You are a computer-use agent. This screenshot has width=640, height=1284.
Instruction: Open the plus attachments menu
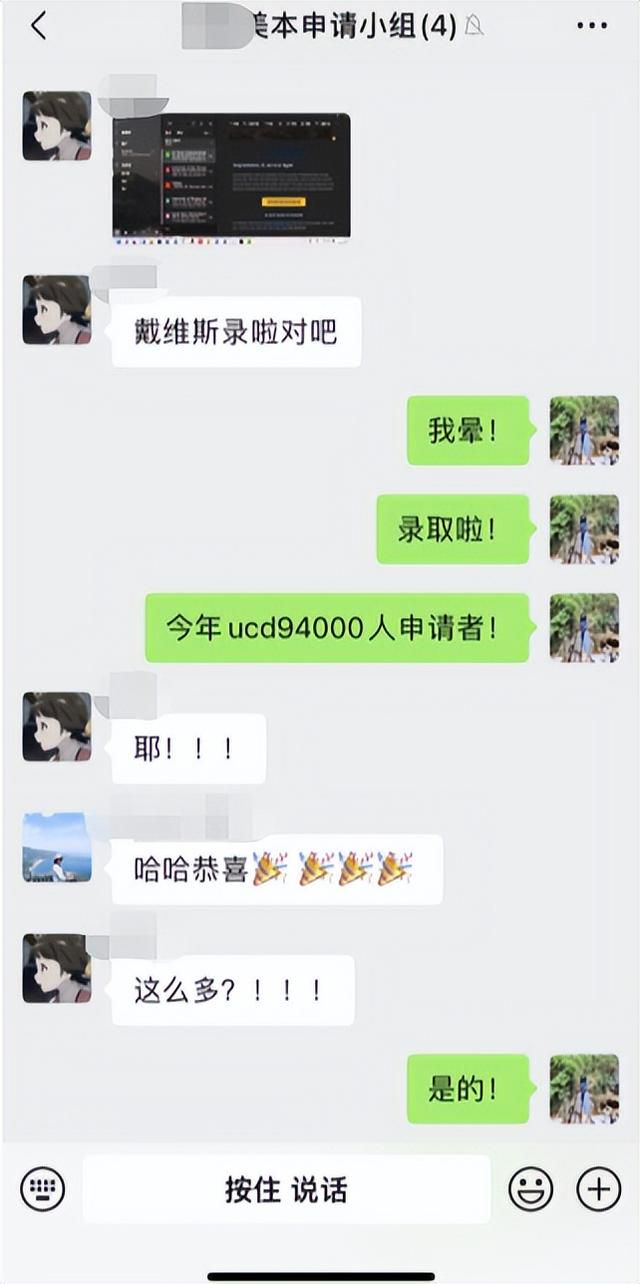(598, 1189)
